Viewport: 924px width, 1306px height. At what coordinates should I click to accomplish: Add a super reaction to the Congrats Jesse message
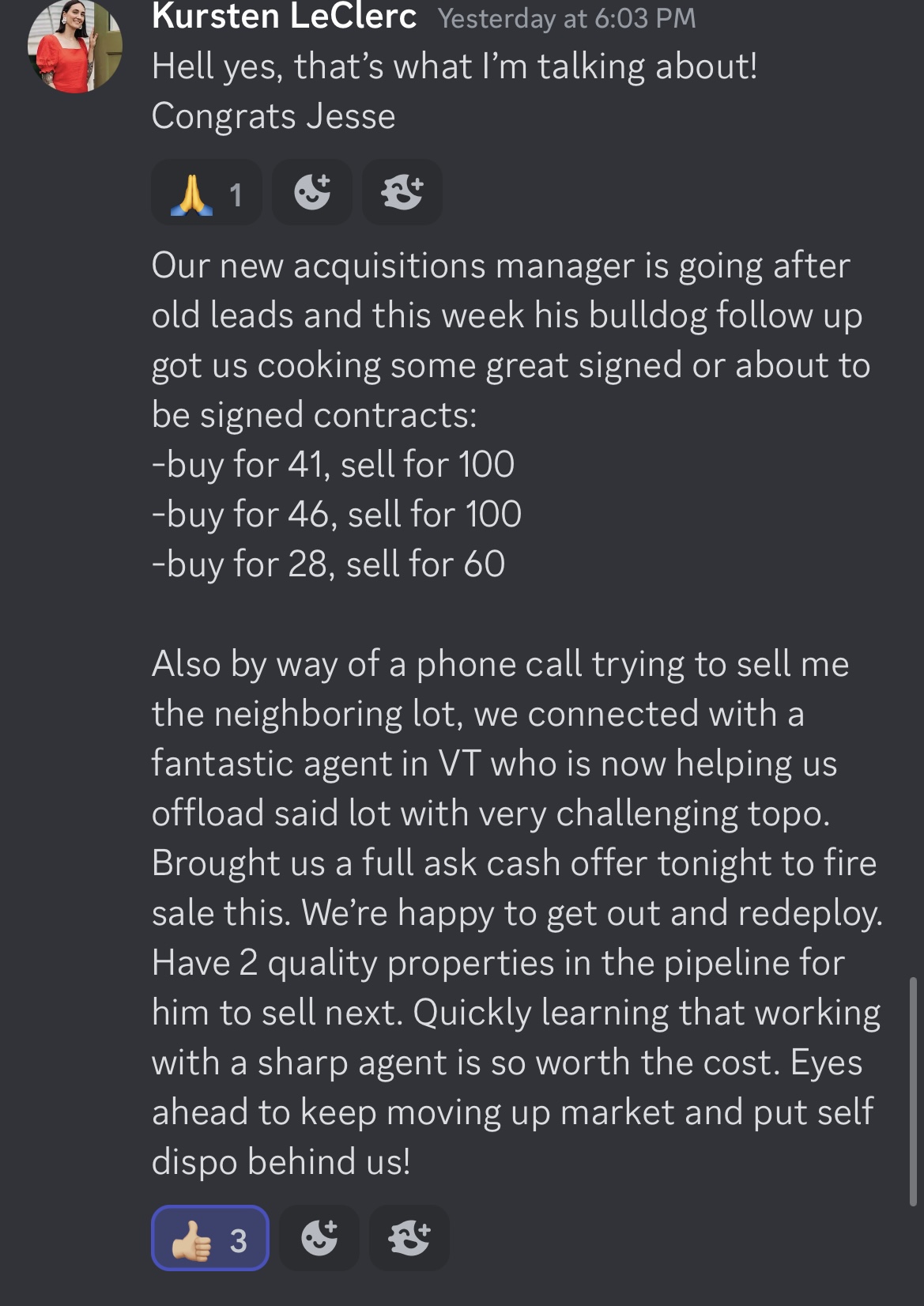(x=402, y=193)
